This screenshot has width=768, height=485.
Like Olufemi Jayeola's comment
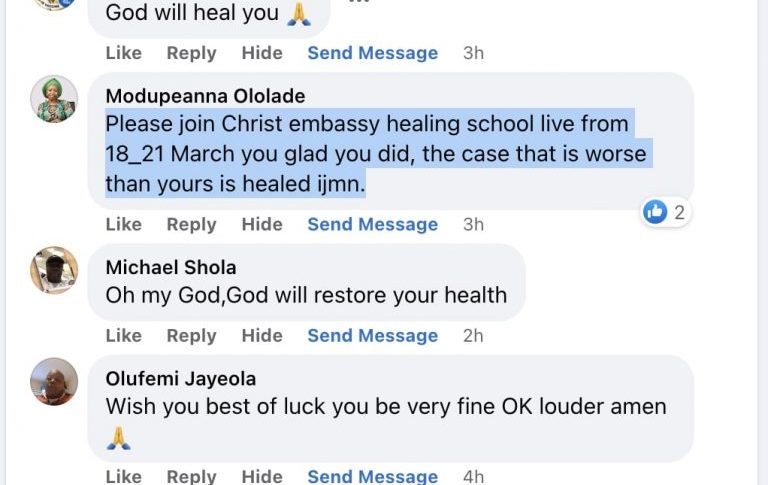(x=123, y=476)
